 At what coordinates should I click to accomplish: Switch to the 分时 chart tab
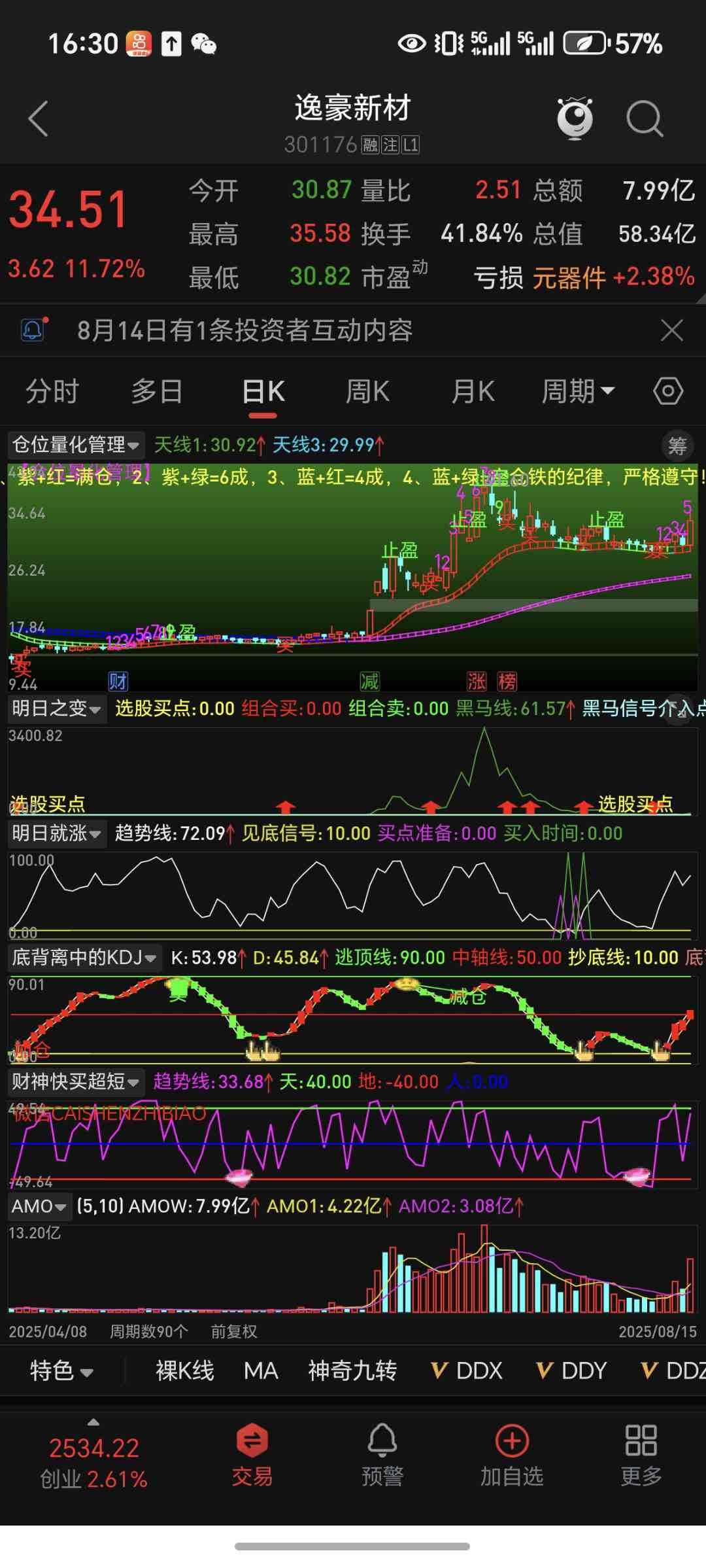pyautogui.click(x=52, y=392)
